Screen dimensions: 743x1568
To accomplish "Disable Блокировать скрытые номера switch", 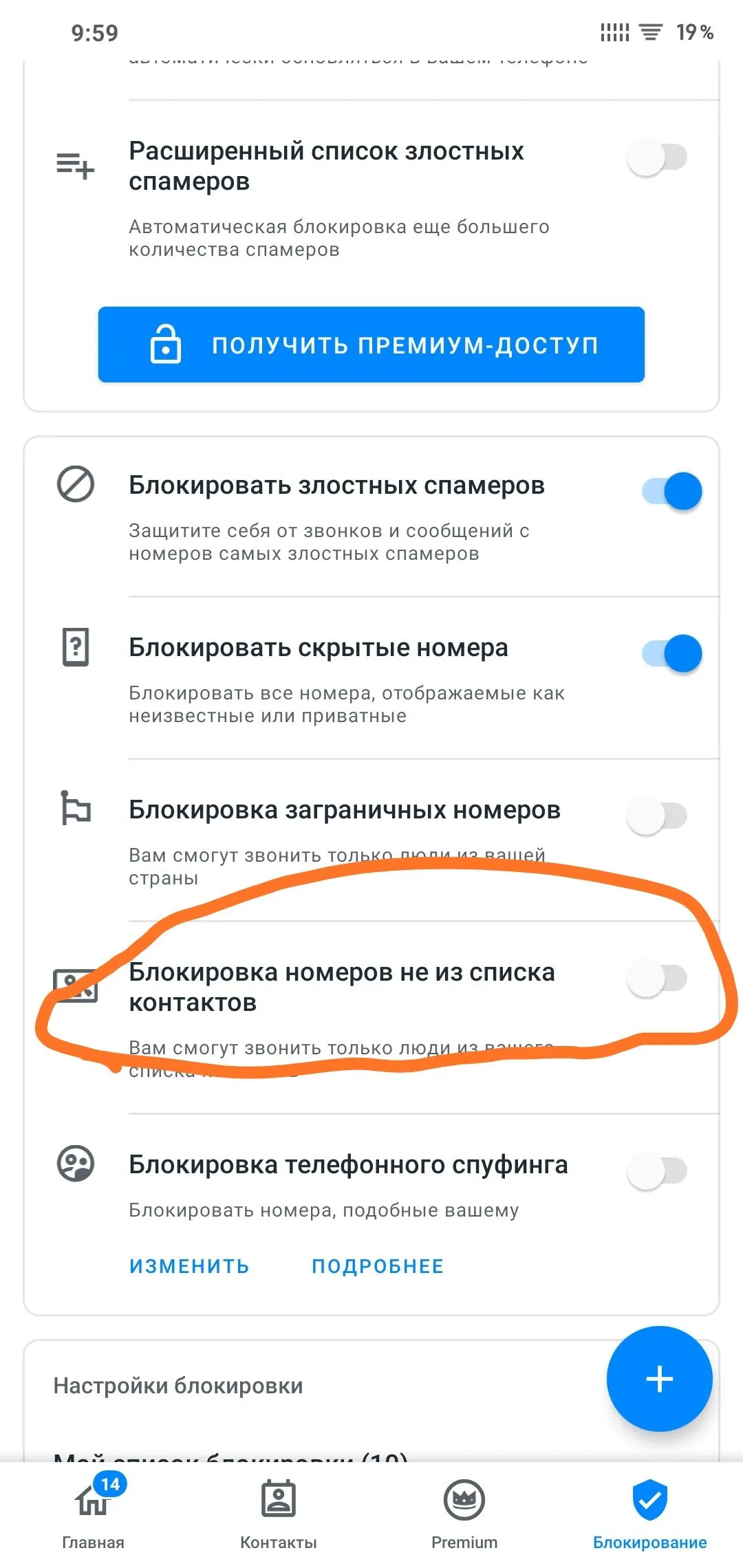I will point(671,653).
